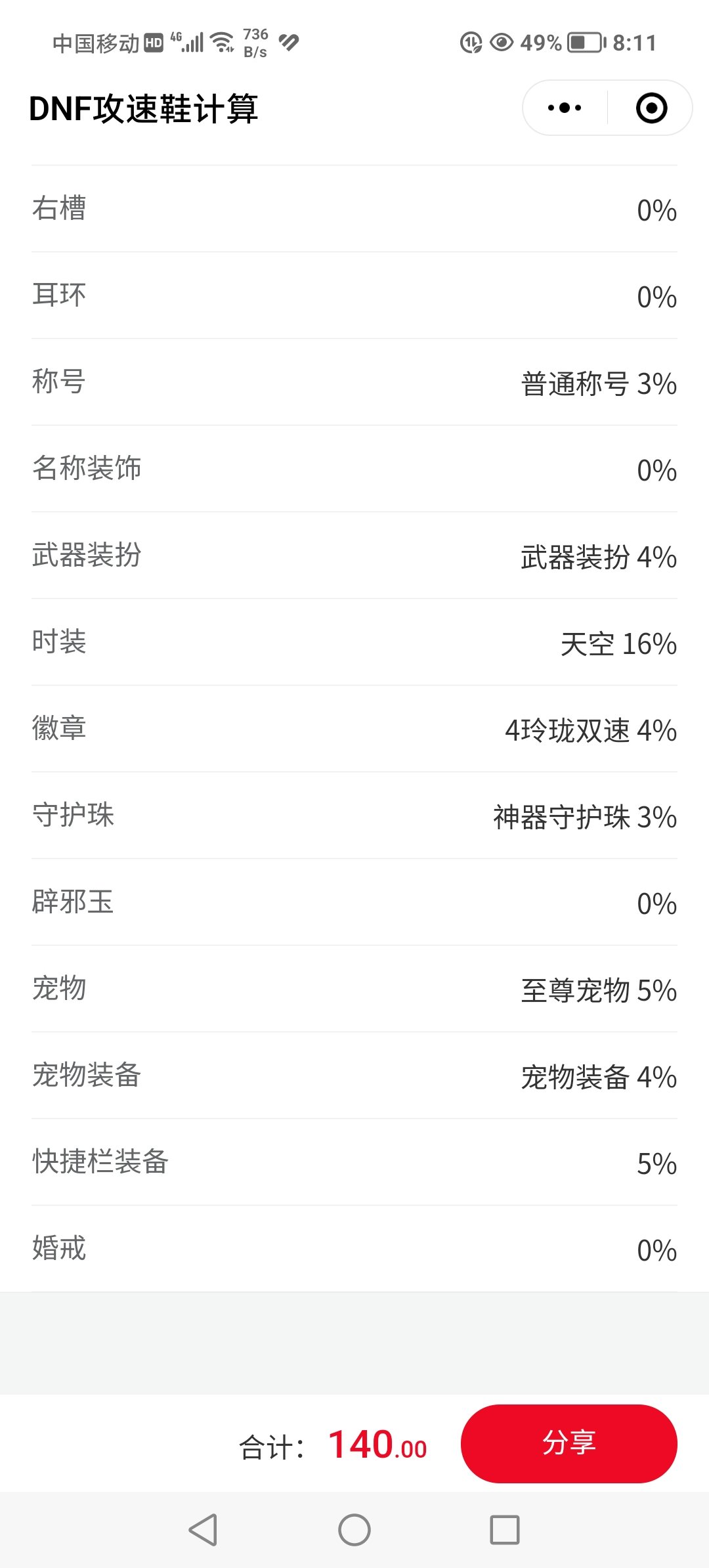
Task: Go back with the system back button
Action: tap(204, 1530)
